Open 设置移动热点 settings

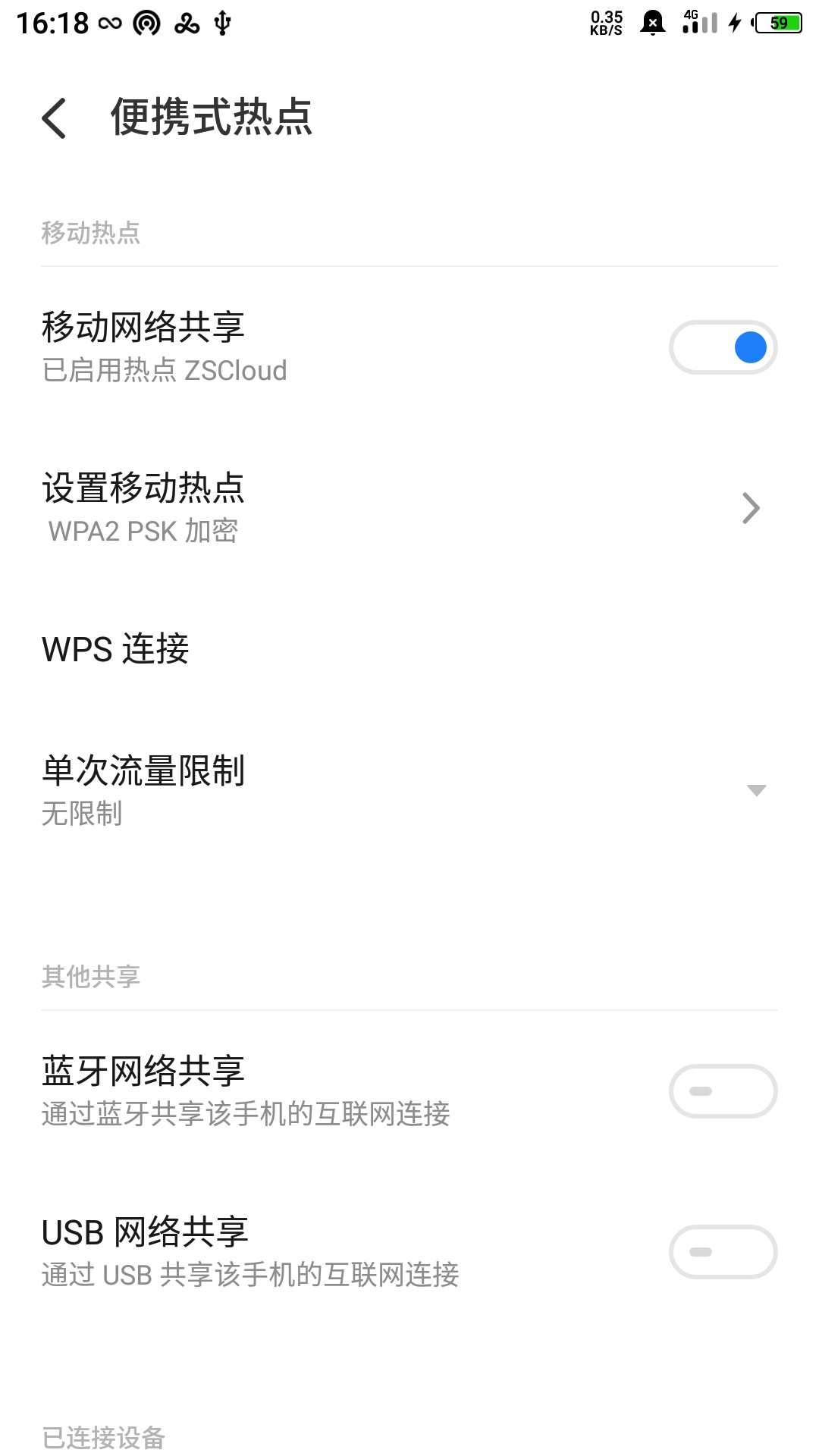click(409, 508)
